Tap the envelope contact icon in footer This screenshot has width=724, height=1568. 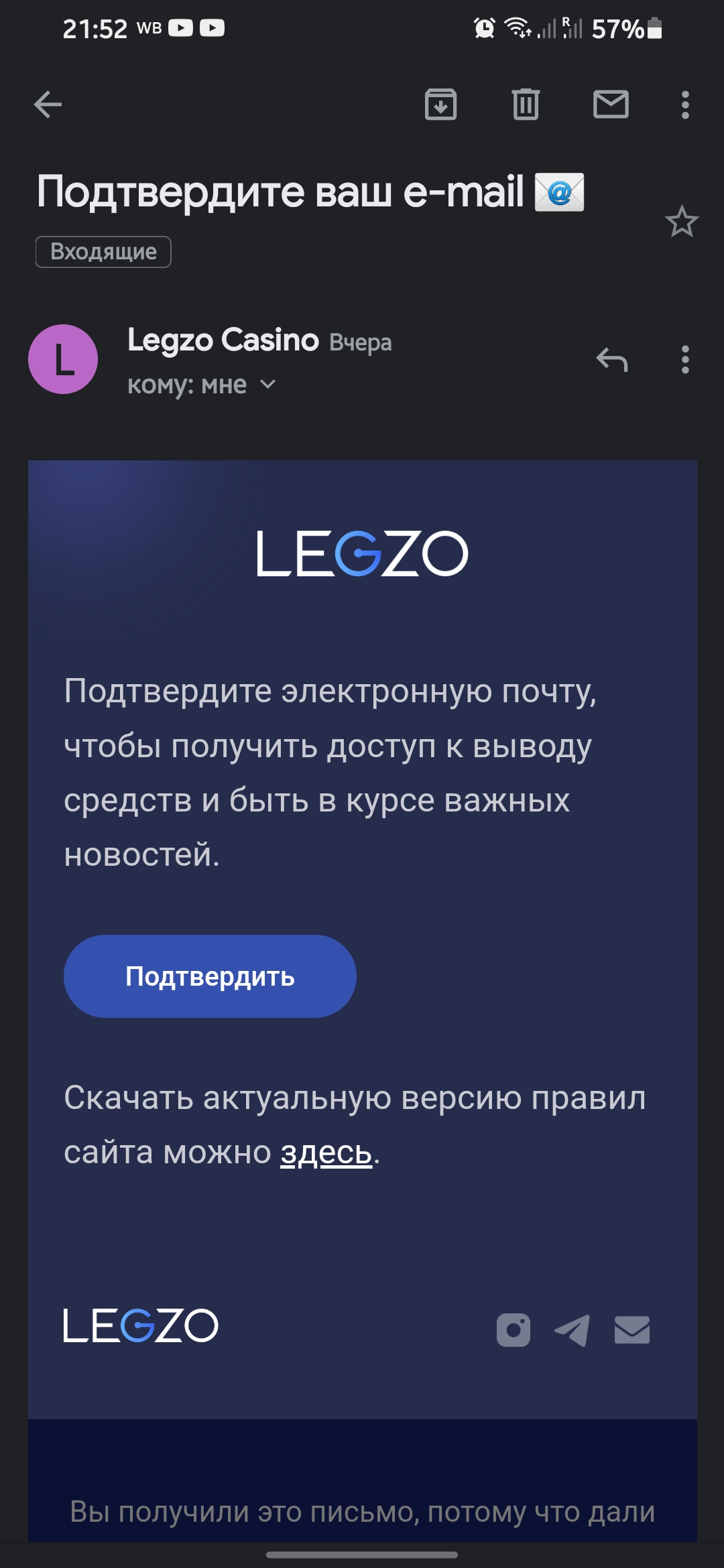point(632,1330)
